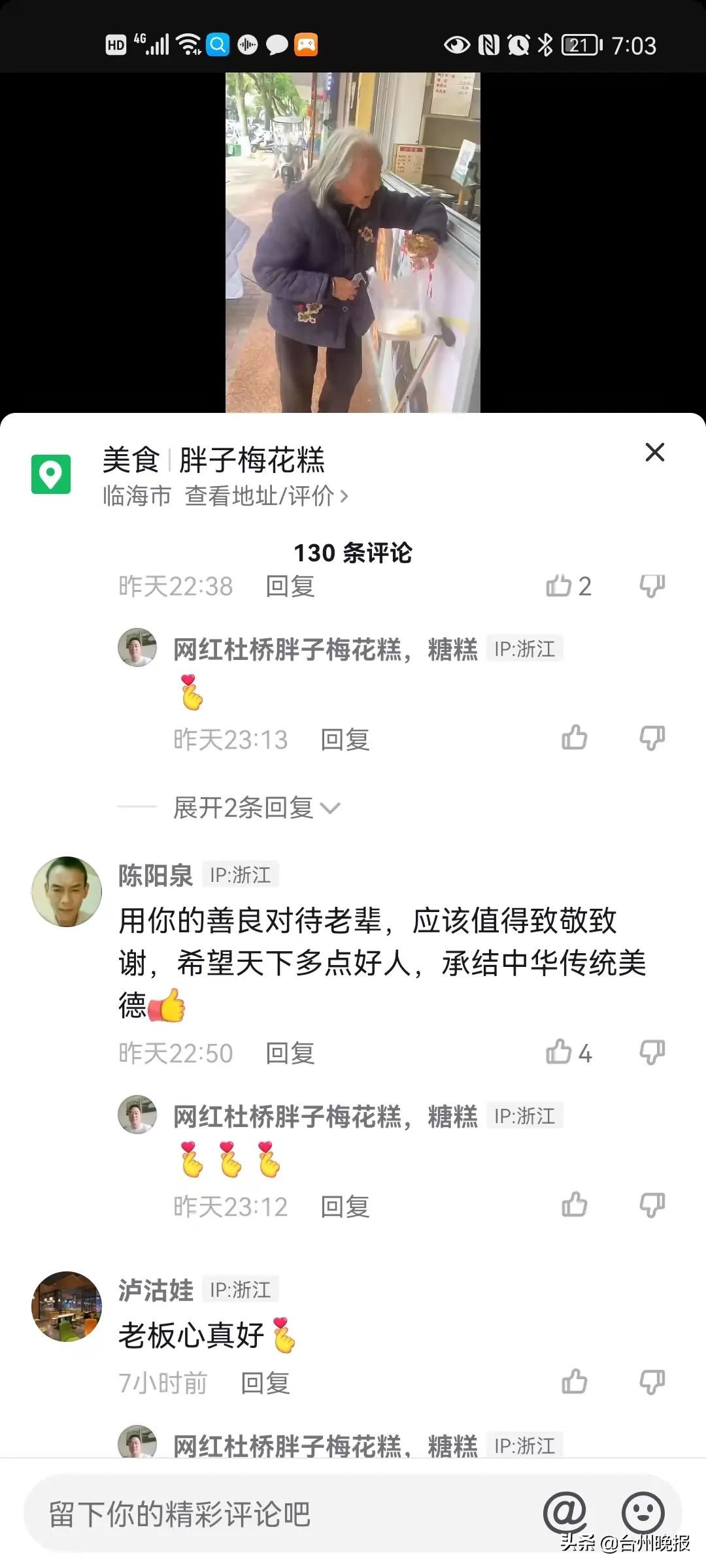Thumbs-down the merchant reply sent 昨天23:12

coord(650,1205)
